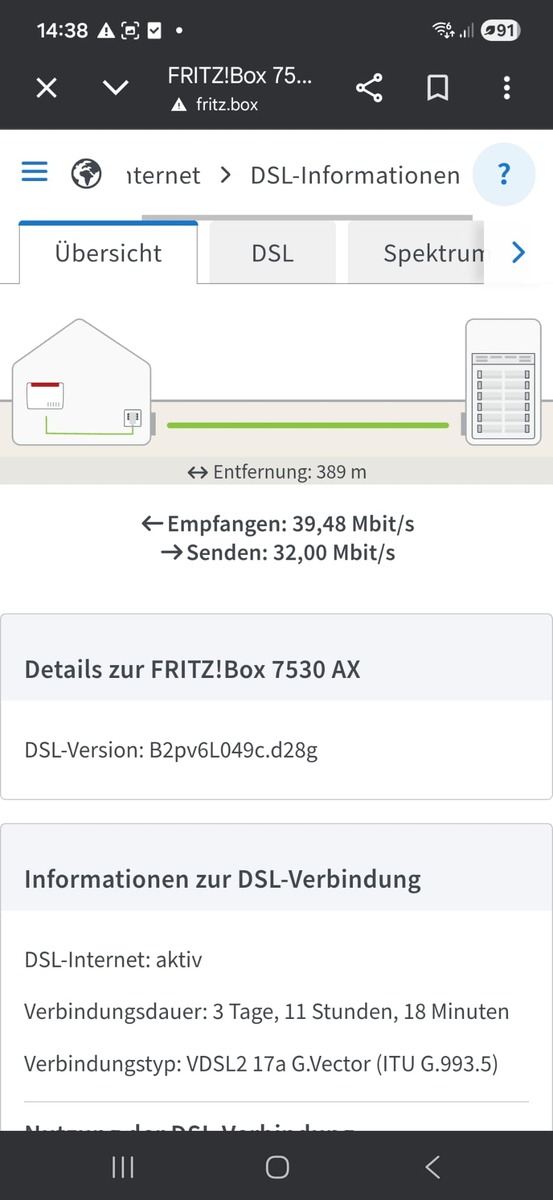Open the FRITZ!Box hamburger menu
553x1200 pixels.
(35, 173)
